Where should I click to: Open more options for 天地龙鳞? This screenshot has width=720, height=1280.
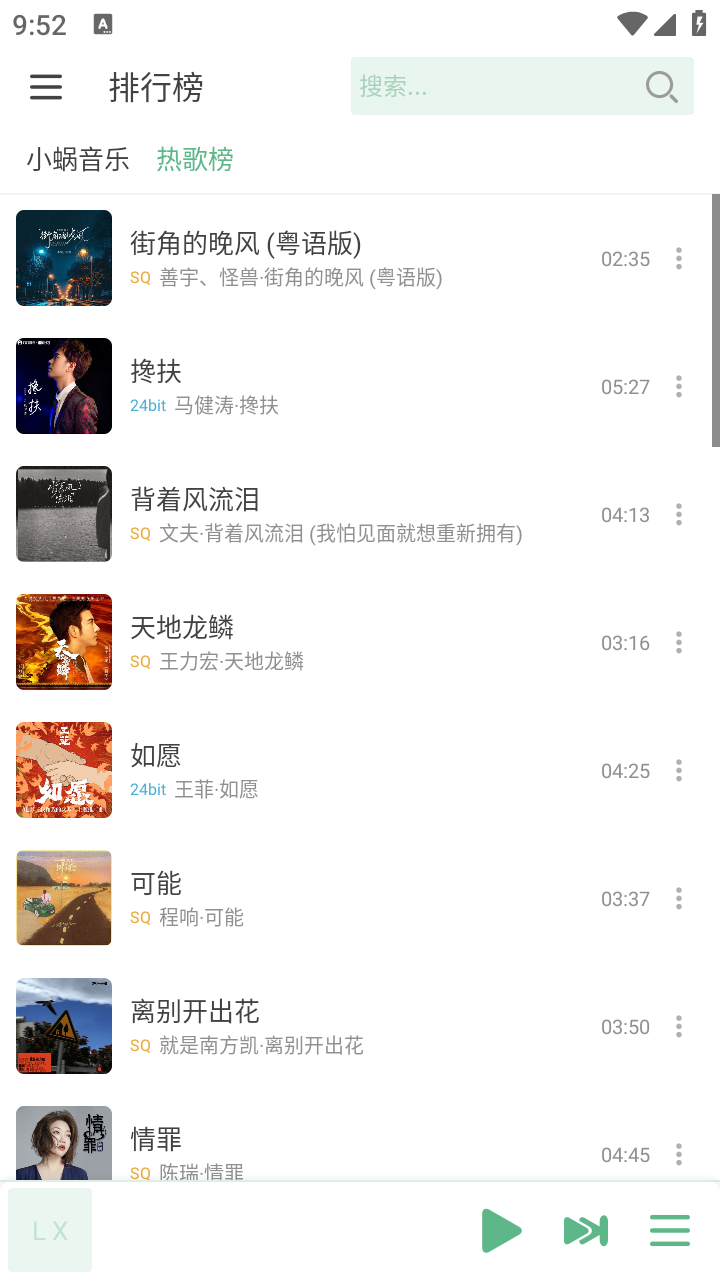point(679,643)
